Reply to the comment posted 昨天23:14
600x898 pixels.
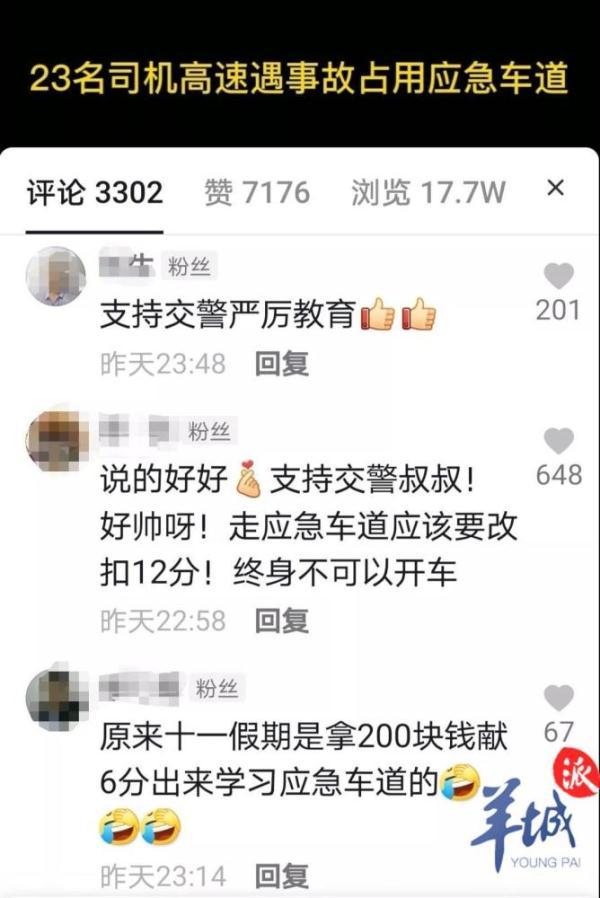pyautogui.click(x=281, y=877)
